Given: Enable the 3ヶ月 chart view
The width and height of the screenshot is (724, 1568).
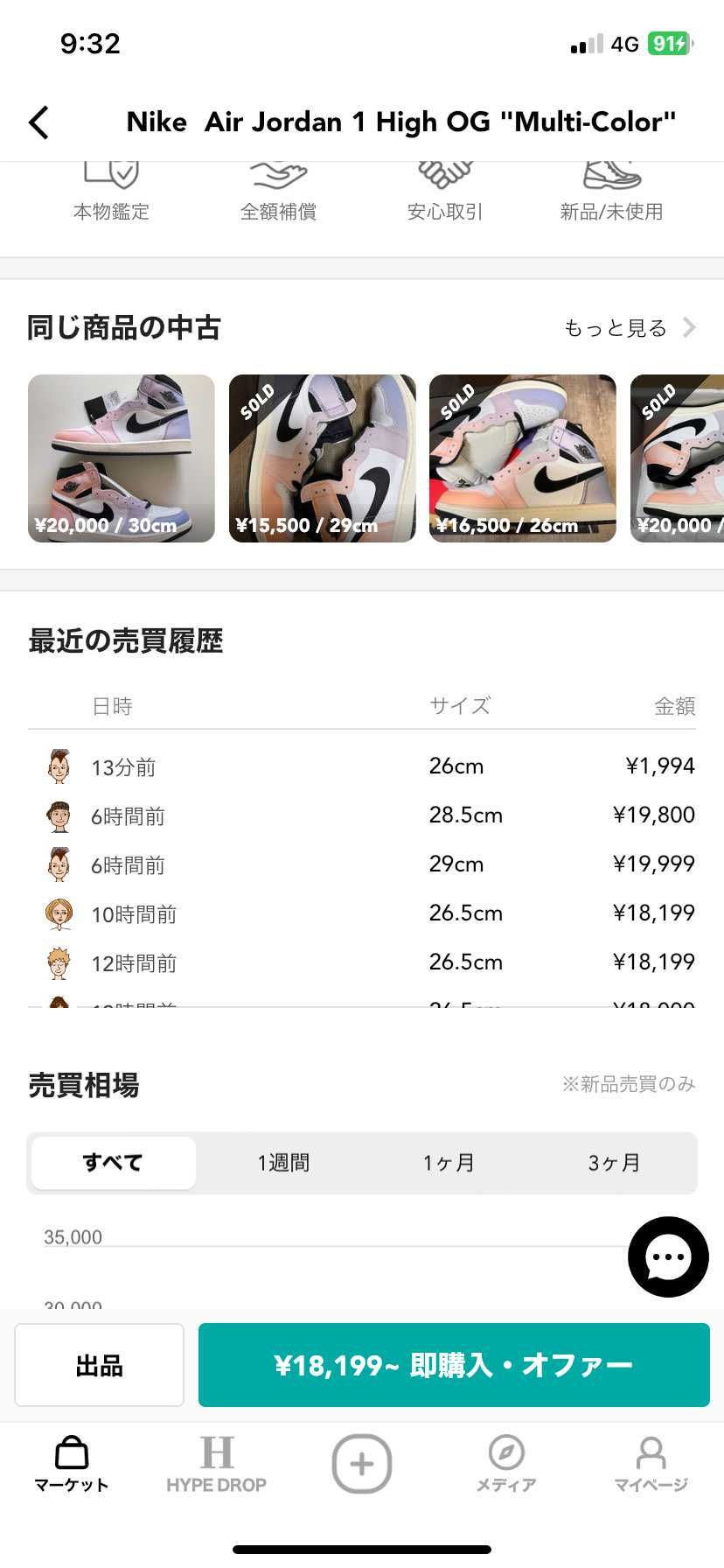Looking at the screenshot, I should 613,1162.
